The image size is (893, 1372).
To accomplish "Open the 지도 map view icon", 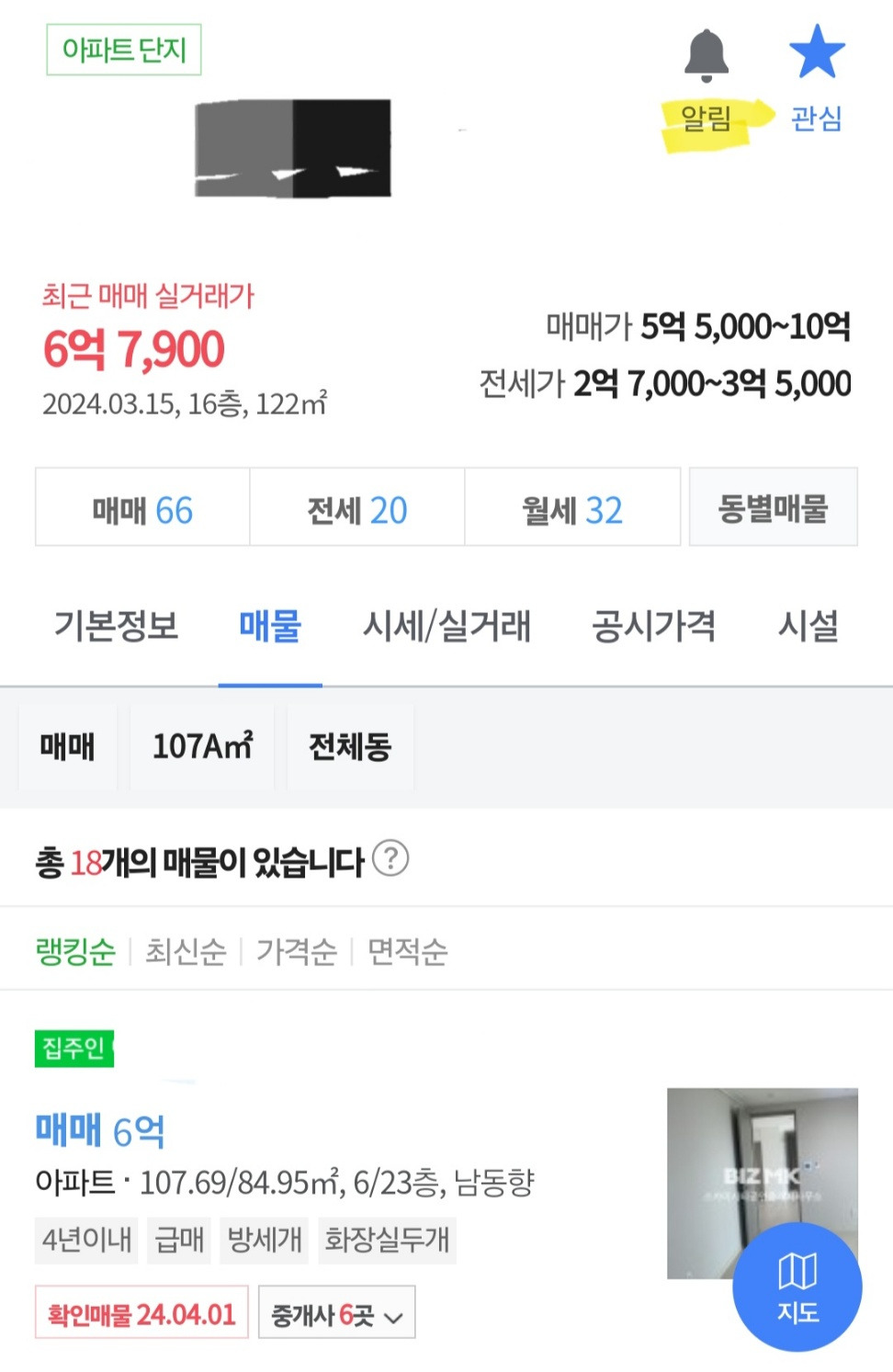I will [797, 1286].
